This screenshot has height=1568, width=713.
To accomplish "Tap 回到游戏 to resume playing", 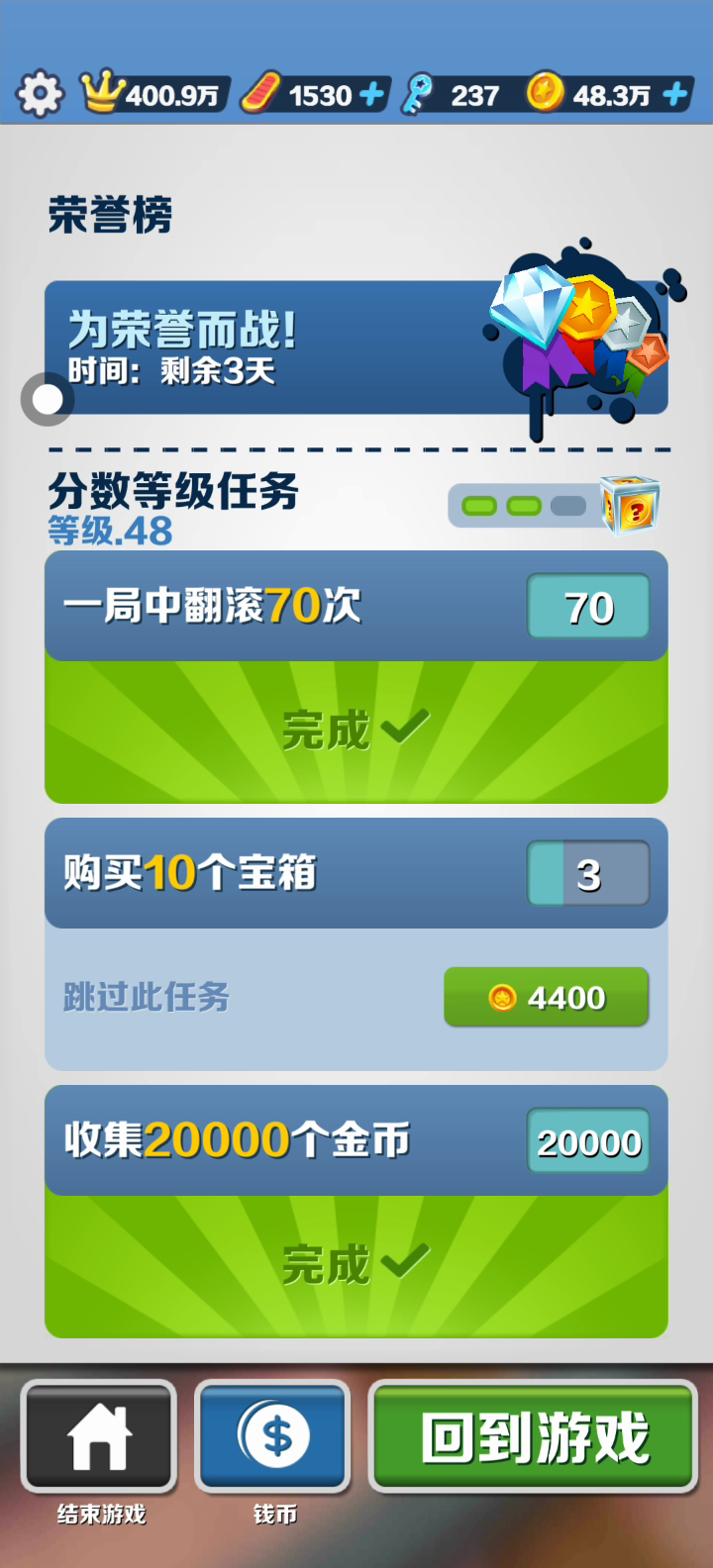I will (534, 1436).
